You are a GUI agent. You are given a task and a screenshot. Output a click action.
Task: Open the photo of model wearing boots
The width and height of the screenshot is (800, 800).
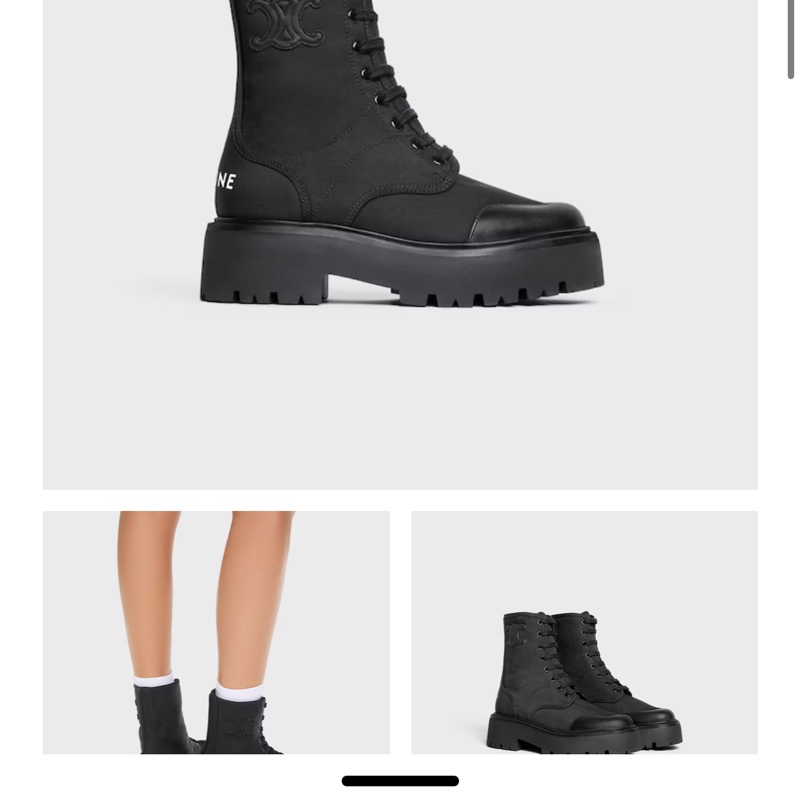[x=216, y=632]
